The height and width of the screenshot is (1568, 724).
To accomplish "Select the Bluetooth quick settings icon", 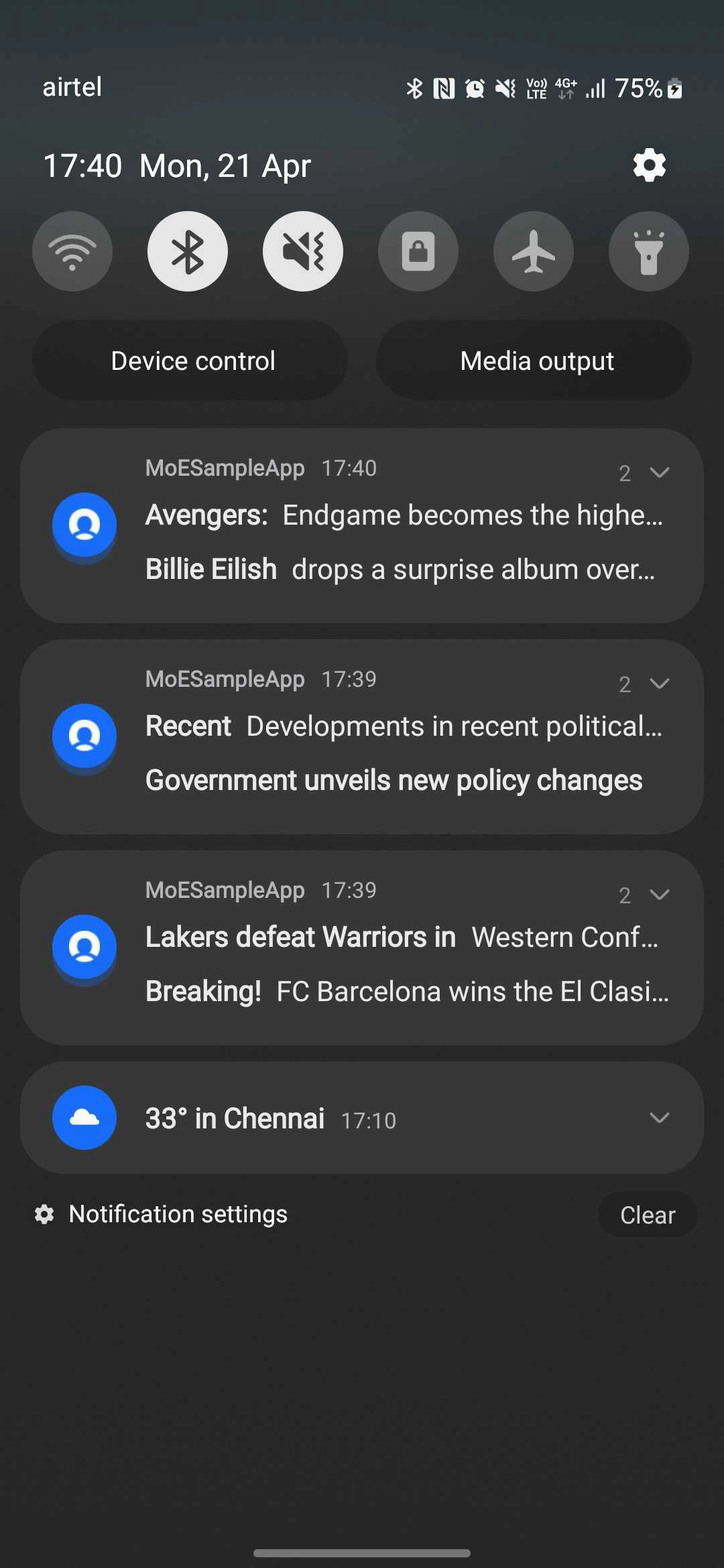I will click(188, 251).
